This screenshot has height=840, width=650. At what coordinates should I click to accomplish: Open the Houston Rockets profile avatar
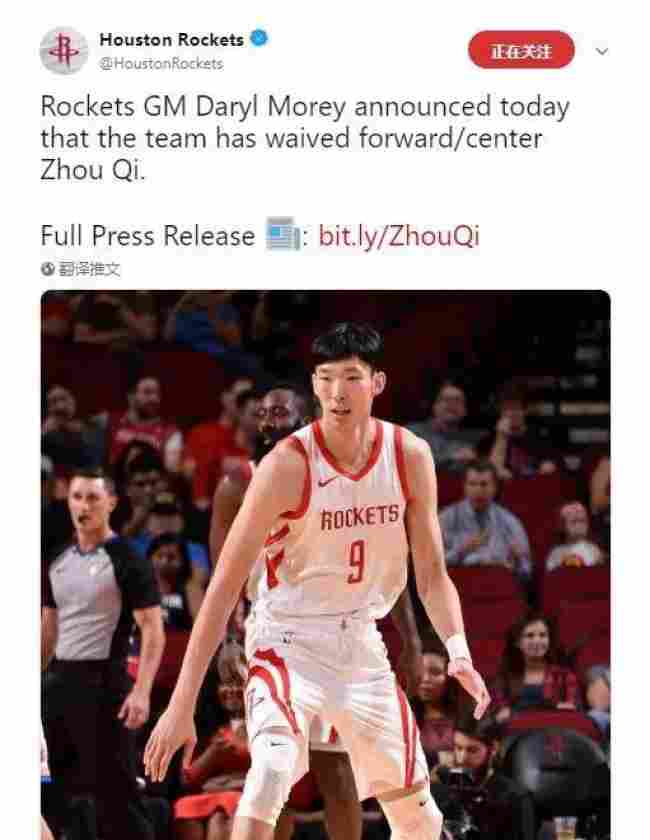pyautogui.click(x=64, y=50)
